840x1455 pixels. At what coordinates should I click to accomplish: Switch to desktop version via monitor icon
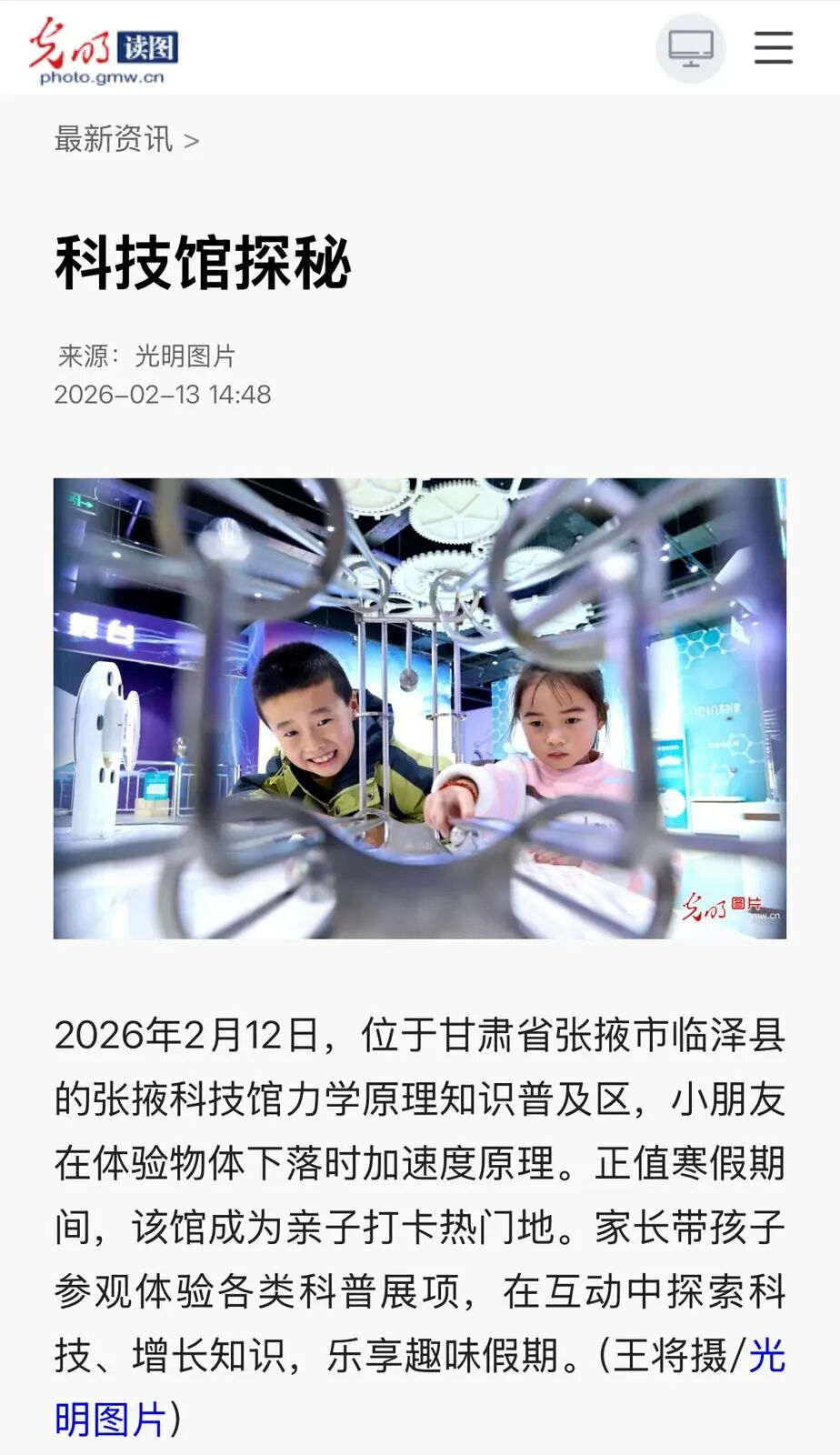pyautogui.click(x=691, y=48)
